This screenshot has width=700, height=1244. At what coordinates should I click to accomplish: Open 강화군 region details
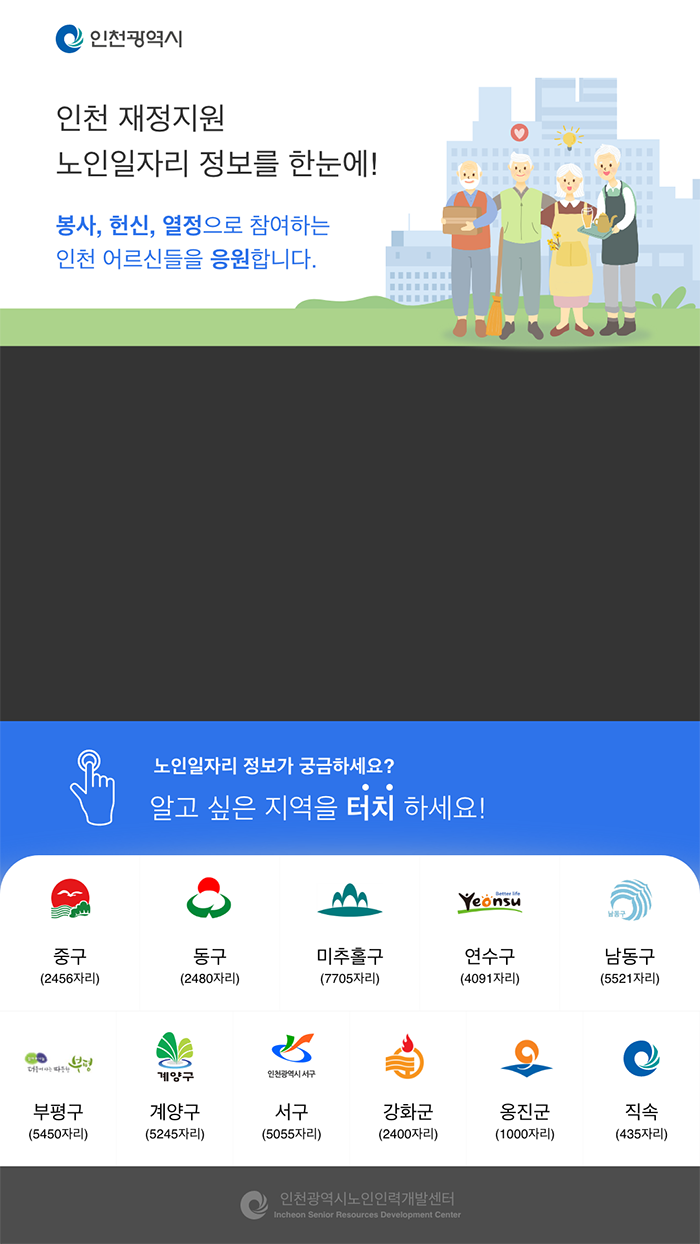click(408, 1088)
